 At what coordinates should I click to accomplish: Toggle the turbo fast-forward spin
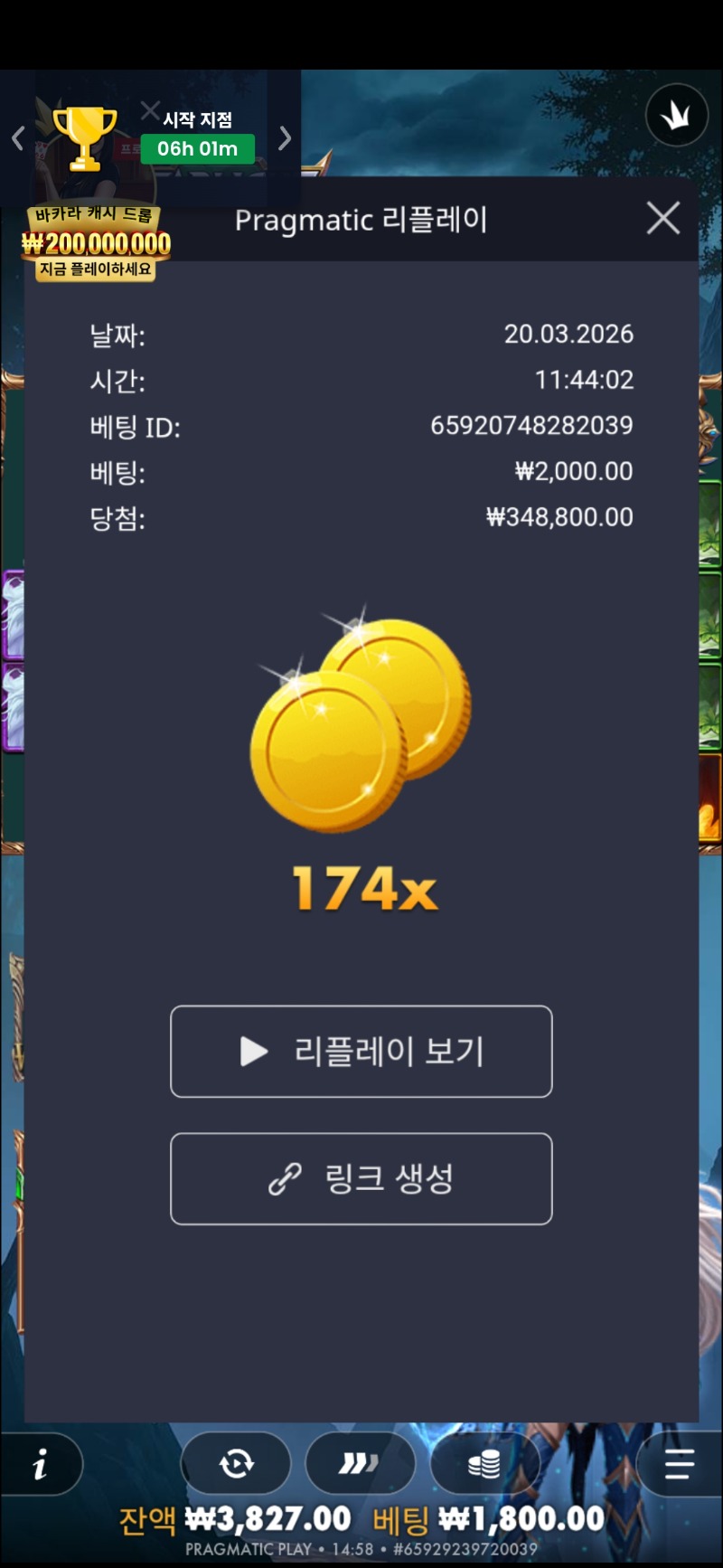359,1463
